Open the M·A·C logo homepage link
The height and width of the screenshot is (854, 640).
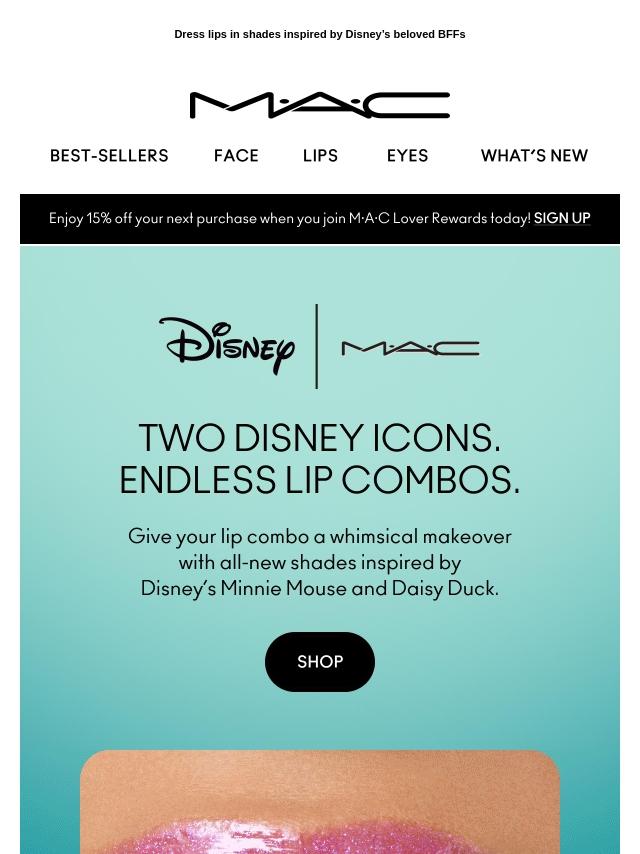320,105
